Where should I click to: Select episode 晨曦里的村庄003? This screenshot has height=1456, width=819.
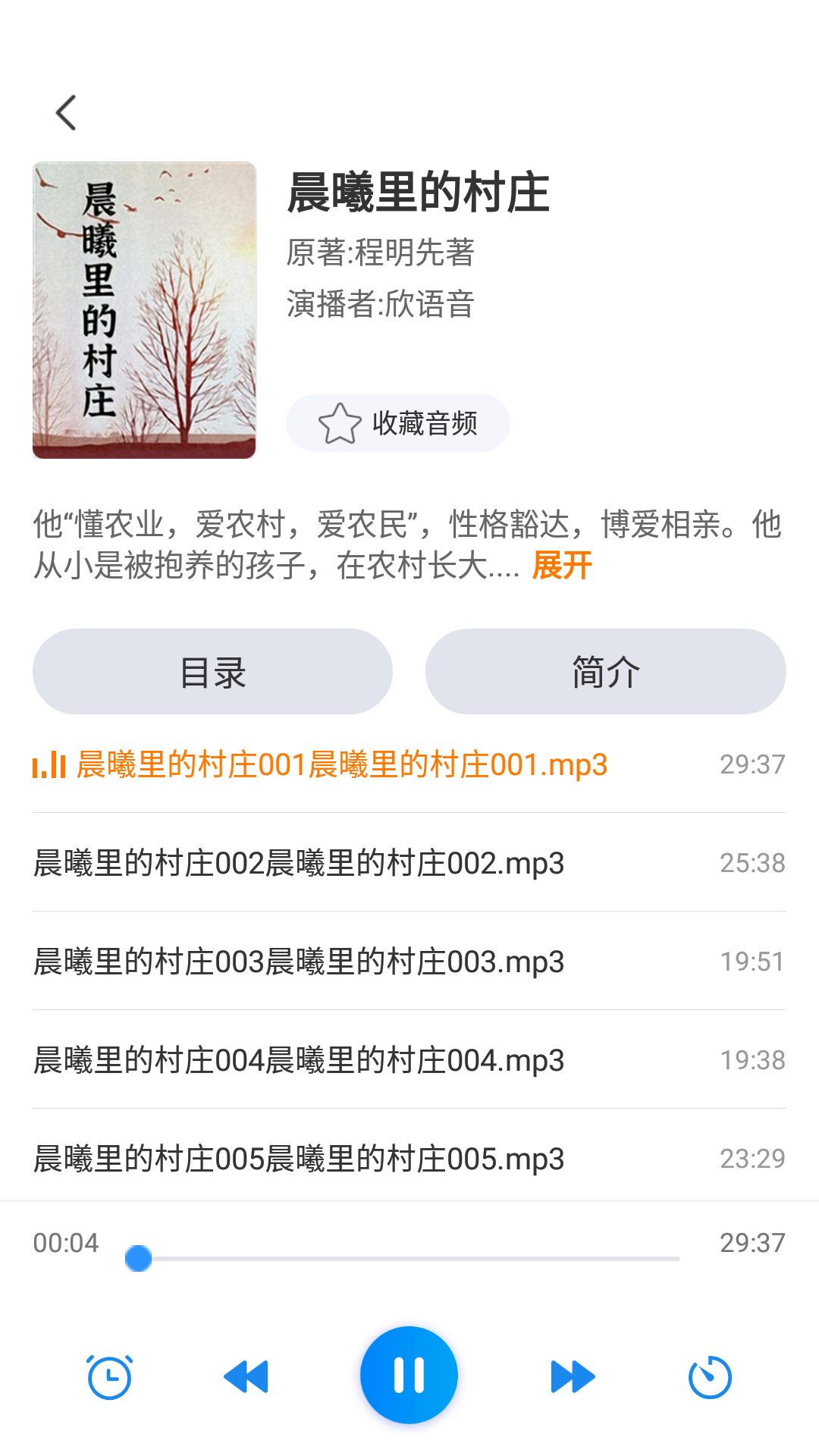pyautogui.click(x=298, y=961)
